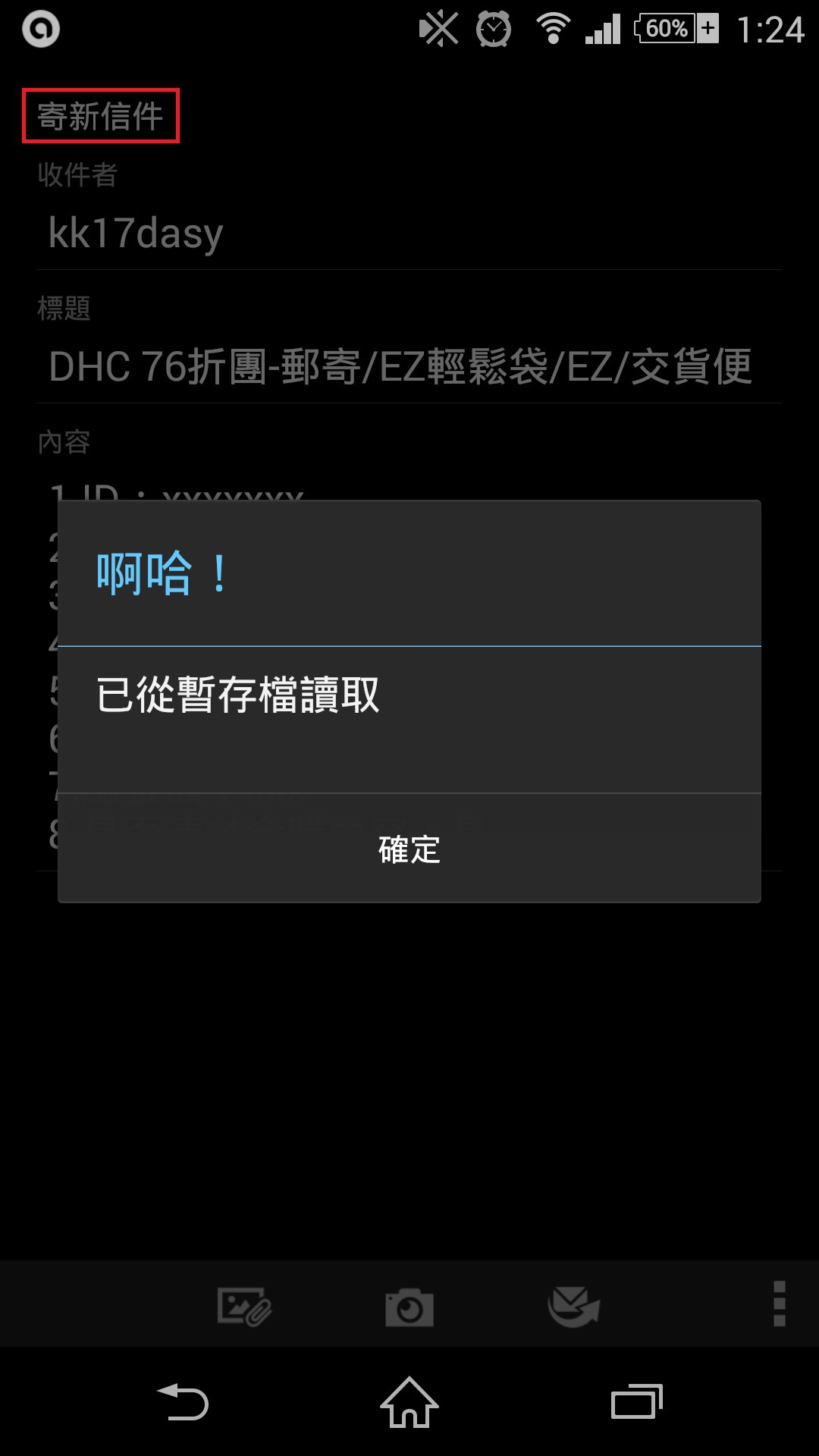Viewport: 819px width, 1456px height.
Task: Confirm the dialog with 確定
Action: click(x=409, y=849)
